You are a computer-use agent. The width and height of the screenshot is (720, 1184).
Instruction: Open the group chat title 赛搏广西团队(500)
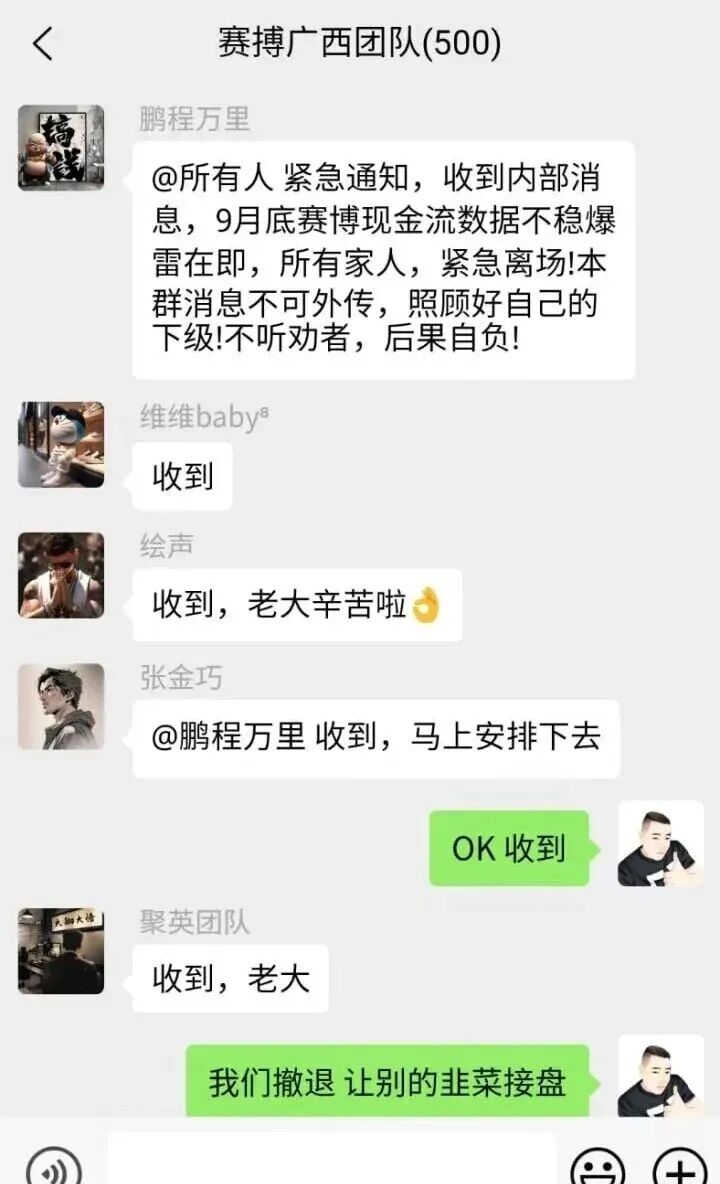[x=360, y=43]
